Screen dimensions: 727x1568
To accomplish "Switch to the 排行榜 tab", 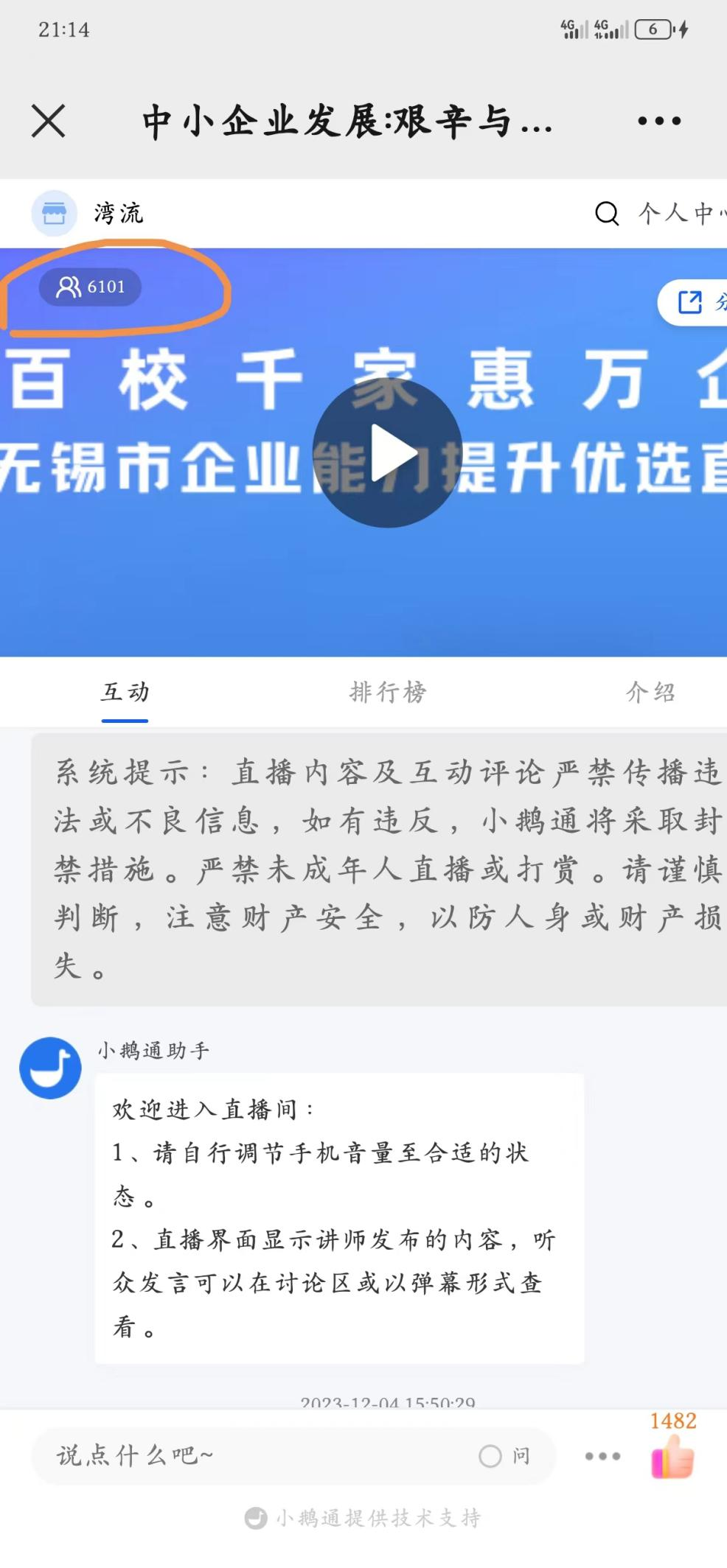I will 388,692.
